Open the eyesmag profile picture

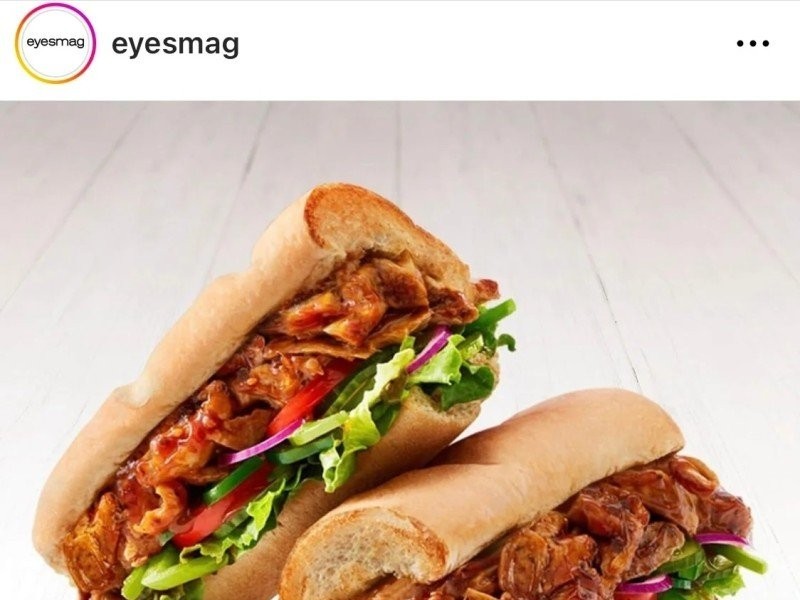click(55, 43)
